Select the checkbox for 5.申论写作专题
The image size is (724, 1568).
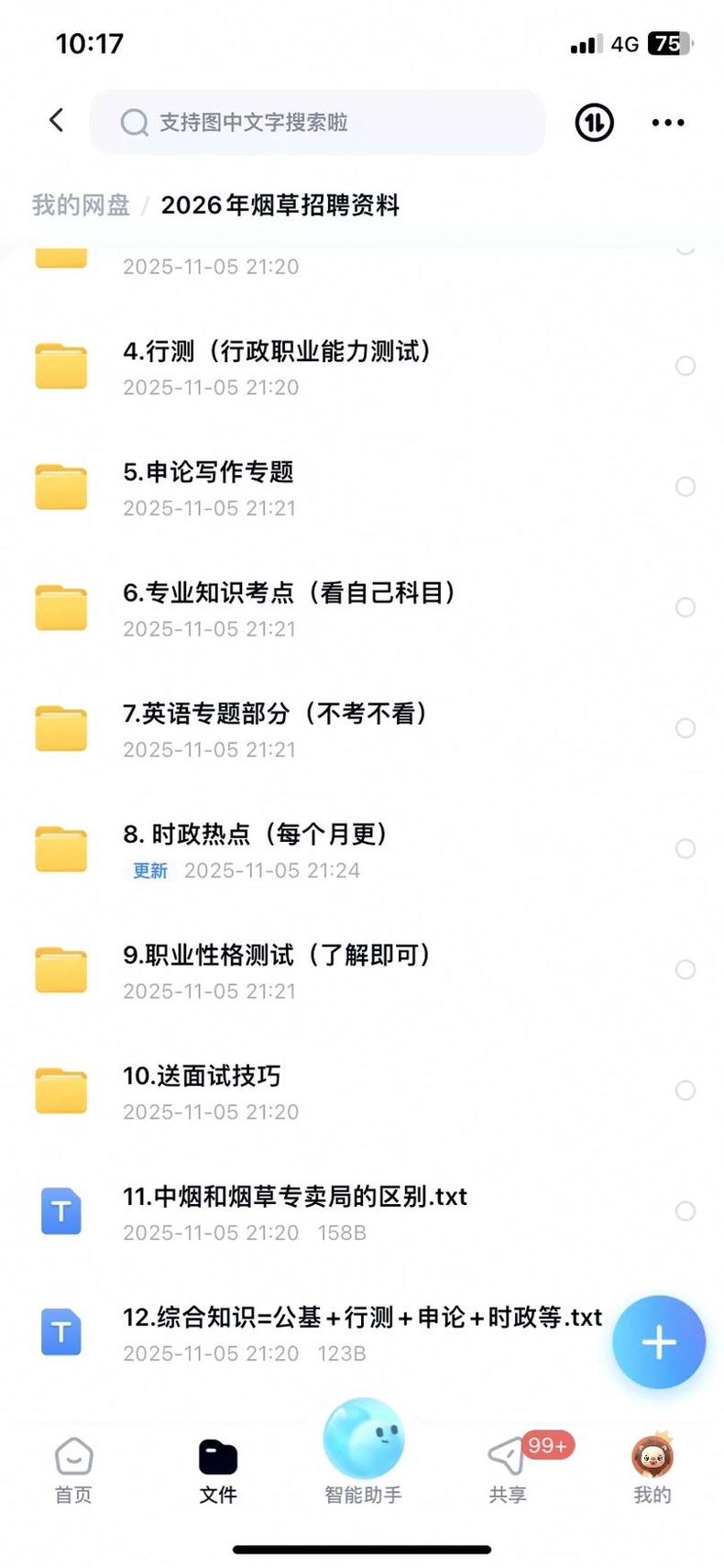[x=685, y=487]
